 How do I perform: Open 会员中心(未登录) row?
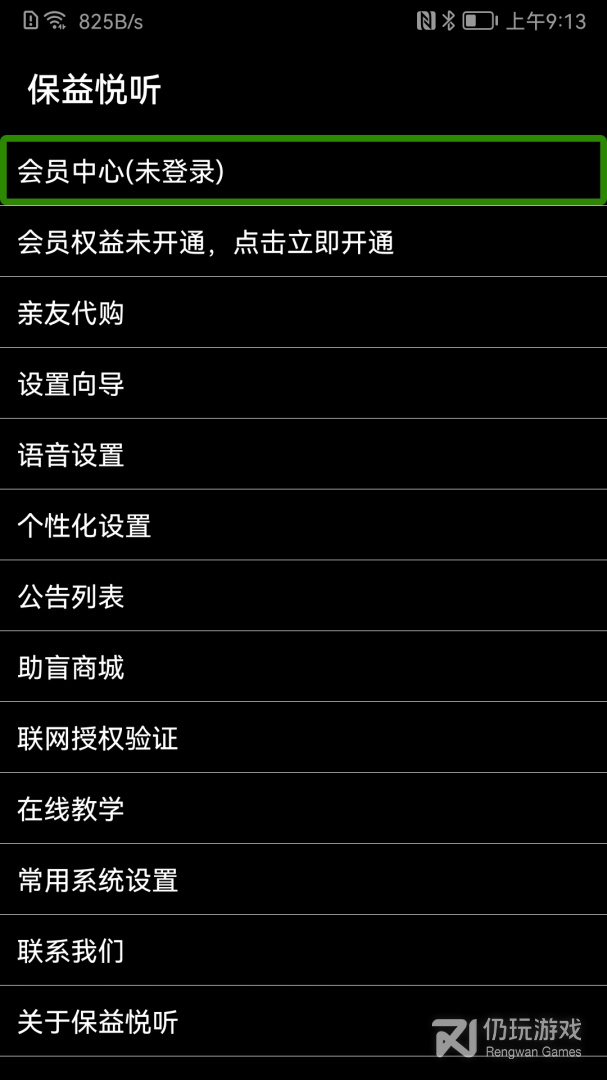[x=303, y=171]
